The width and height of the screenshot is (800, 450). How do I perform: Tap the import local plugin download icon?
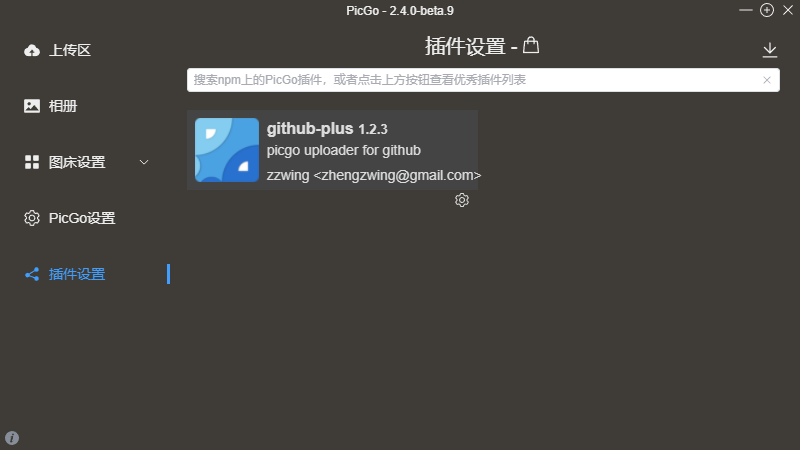coord(769,49)
